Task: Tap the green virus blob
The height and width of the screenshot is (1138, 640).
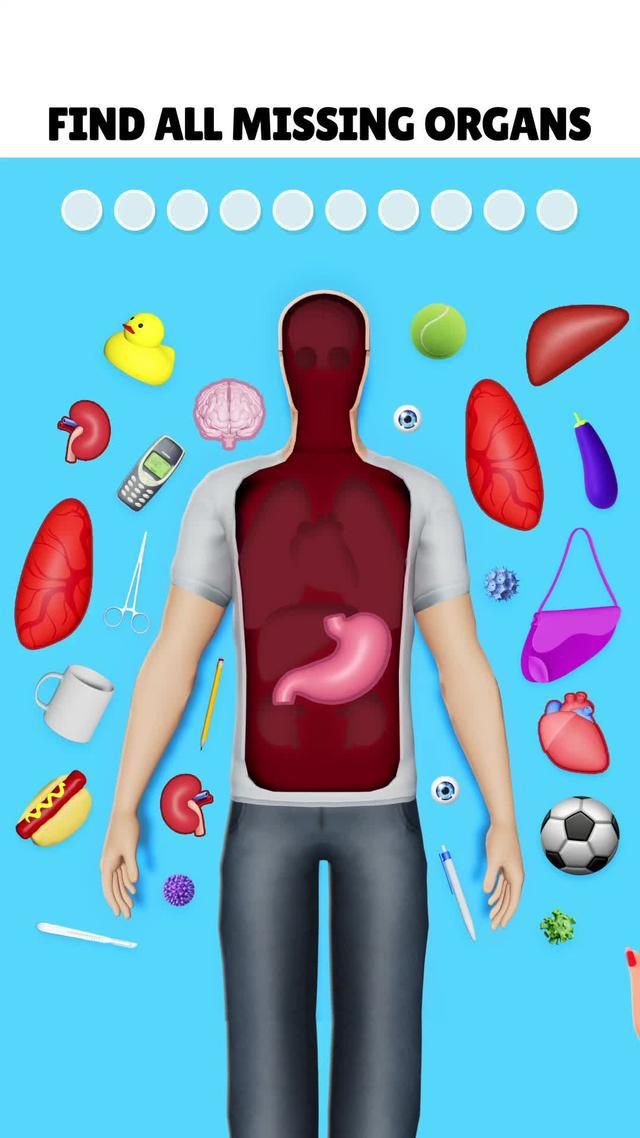Action: 558,926
